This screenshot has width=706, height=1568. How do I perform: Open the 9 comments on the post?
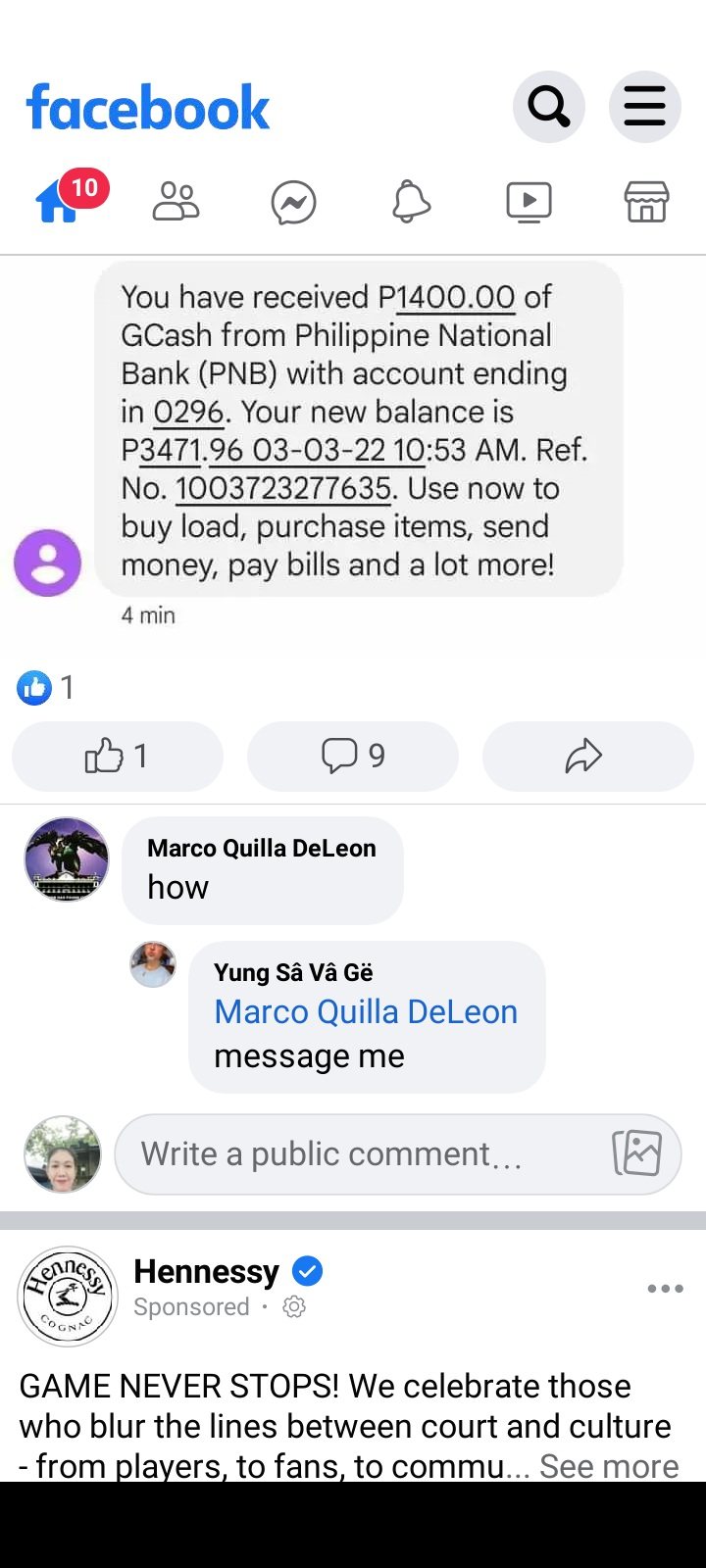click(353, 756)
